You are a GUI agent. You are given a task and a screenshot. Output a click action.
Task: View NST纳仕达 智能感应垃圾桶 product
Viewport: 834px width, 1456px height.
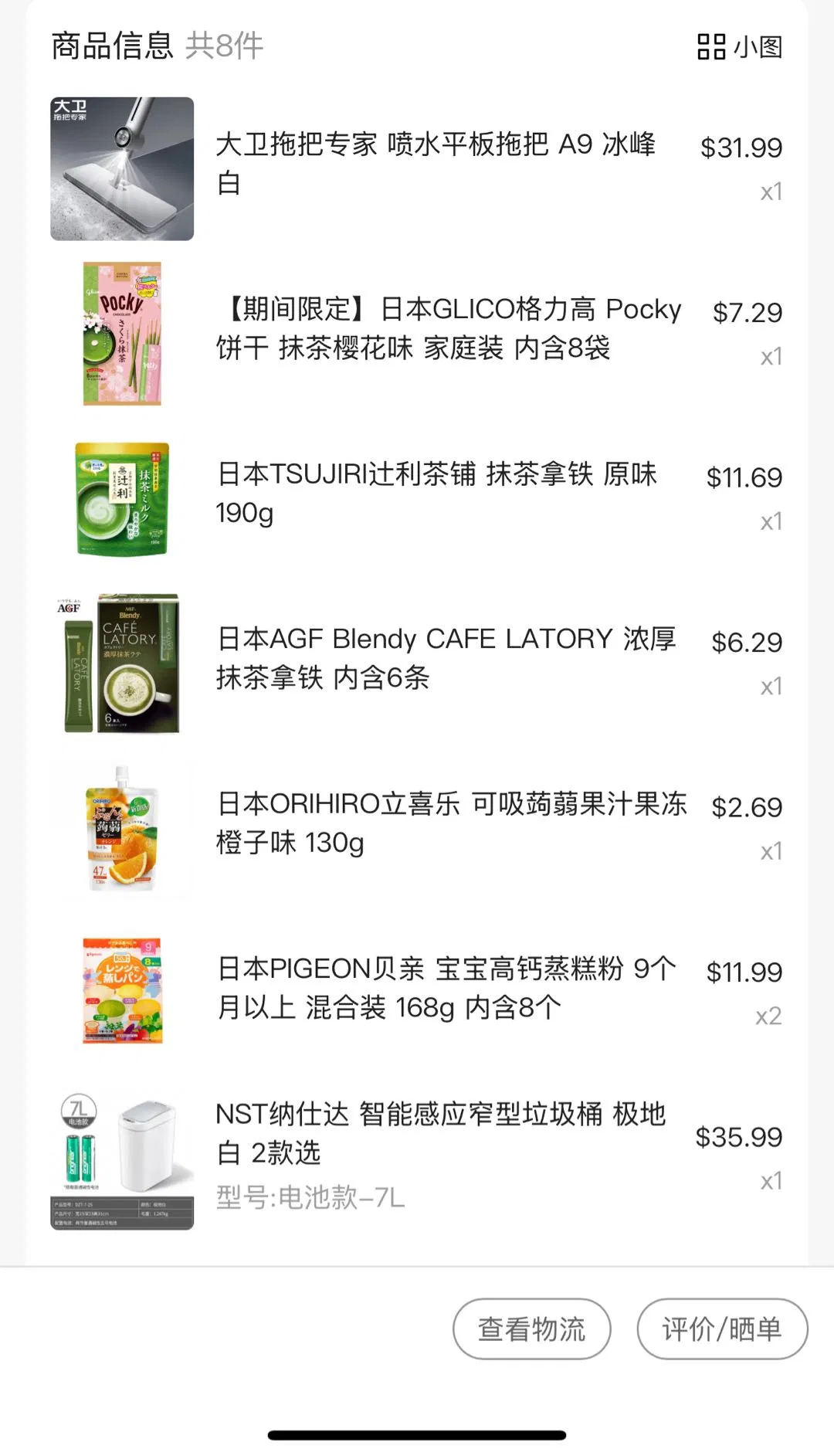click(440, 1134)
